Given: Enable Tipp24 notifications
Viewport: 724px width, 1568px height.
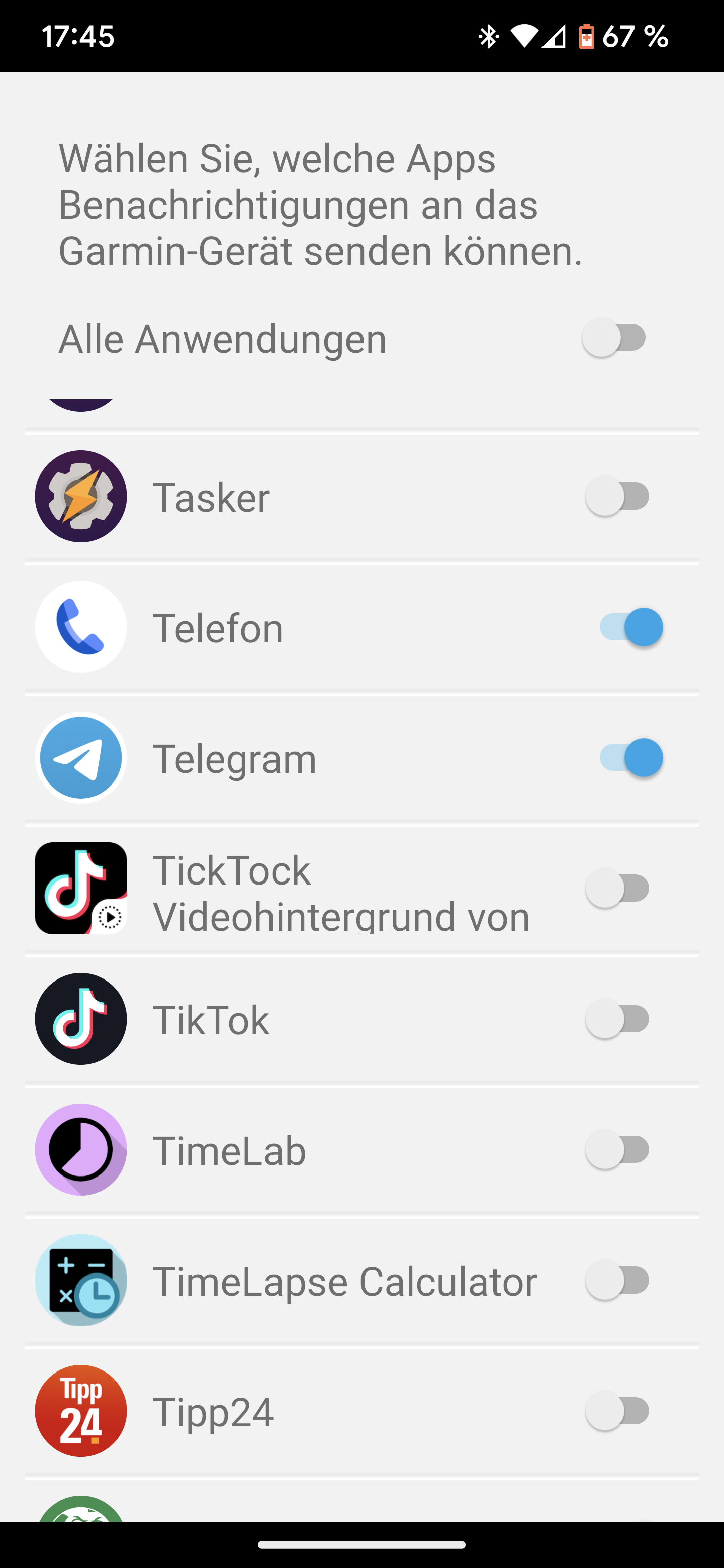Looking at the screenshot, I should pos(617,1411).
